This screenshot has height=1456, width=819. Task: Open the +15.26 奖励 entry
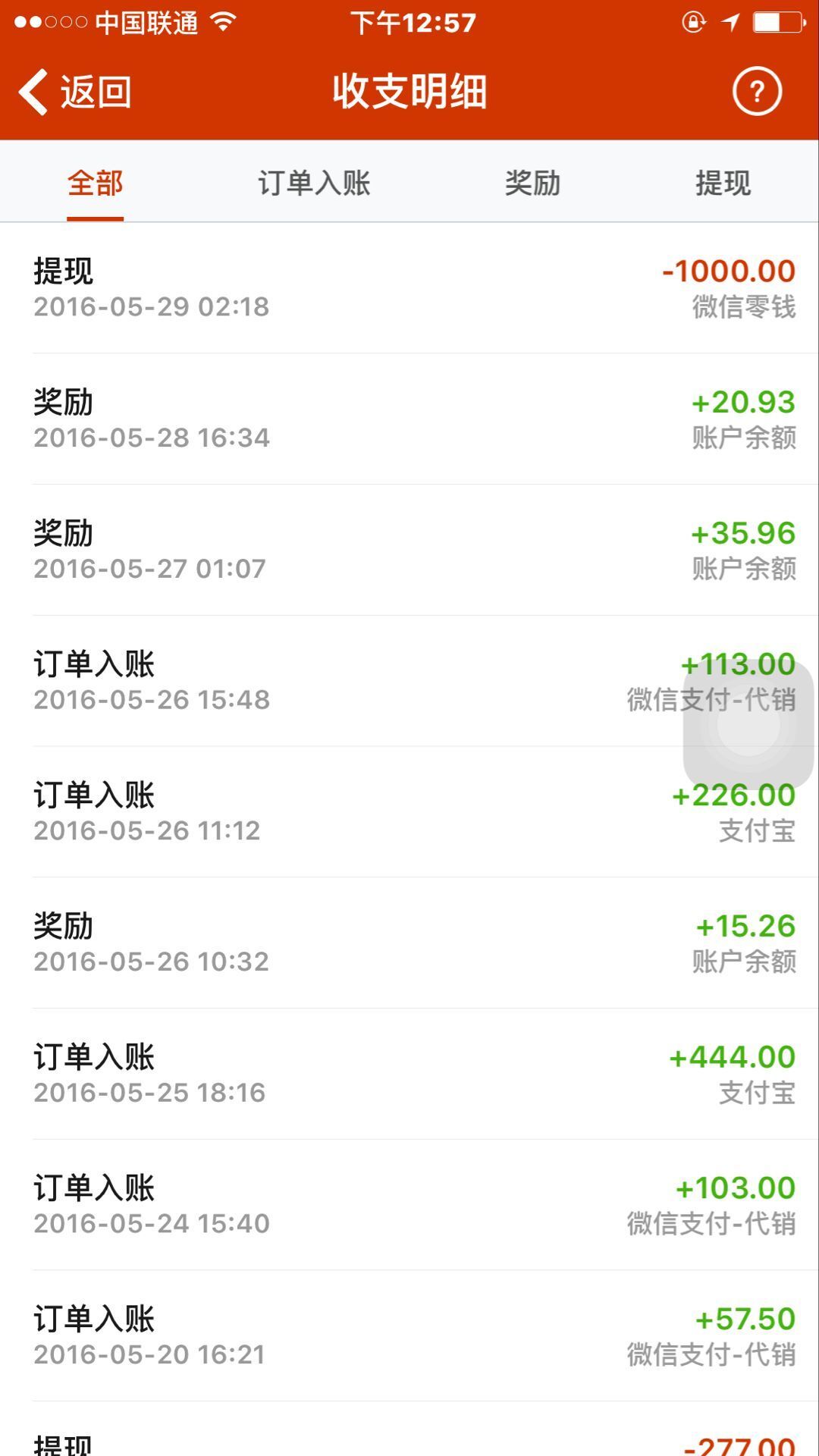409,943
